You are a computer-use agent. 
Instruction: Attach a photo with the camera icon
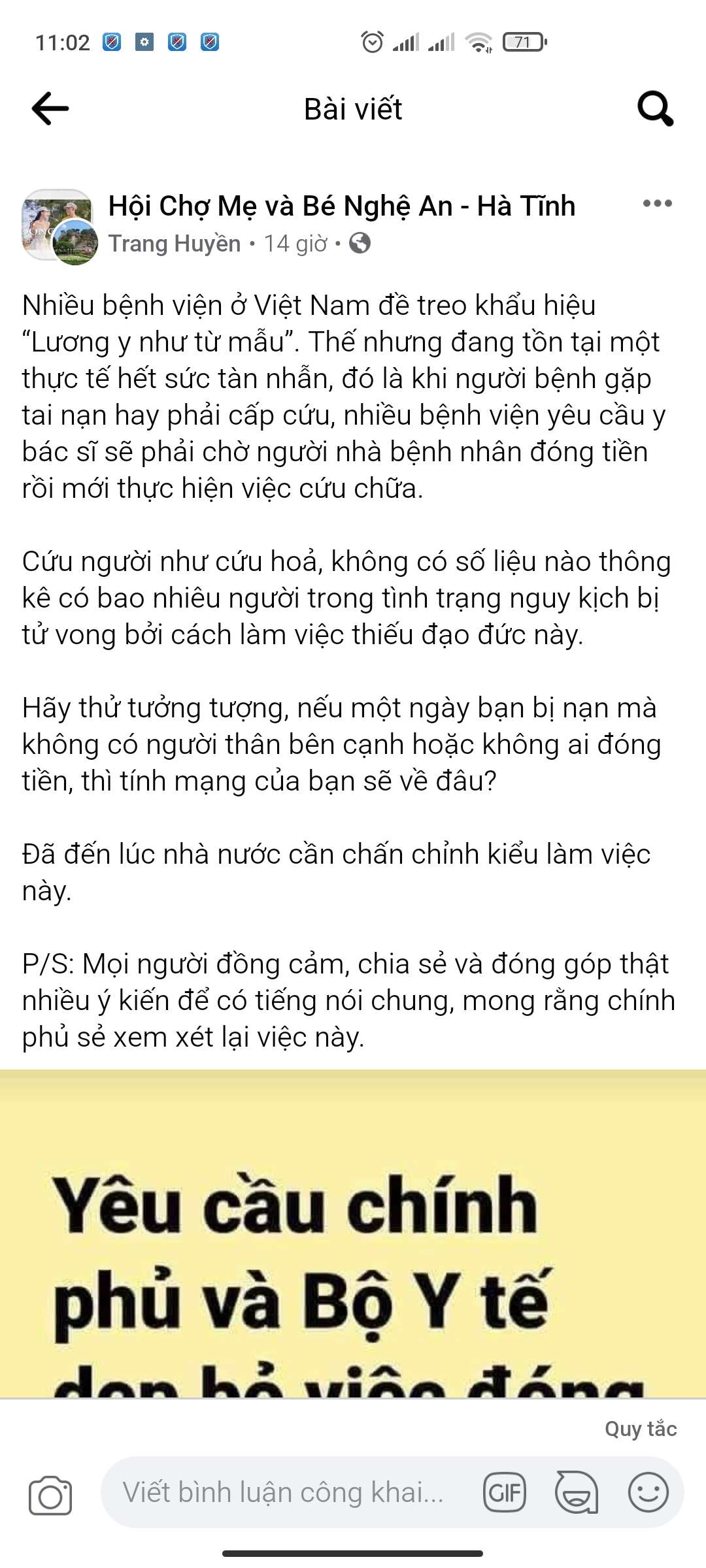(x=50, y=1495)
